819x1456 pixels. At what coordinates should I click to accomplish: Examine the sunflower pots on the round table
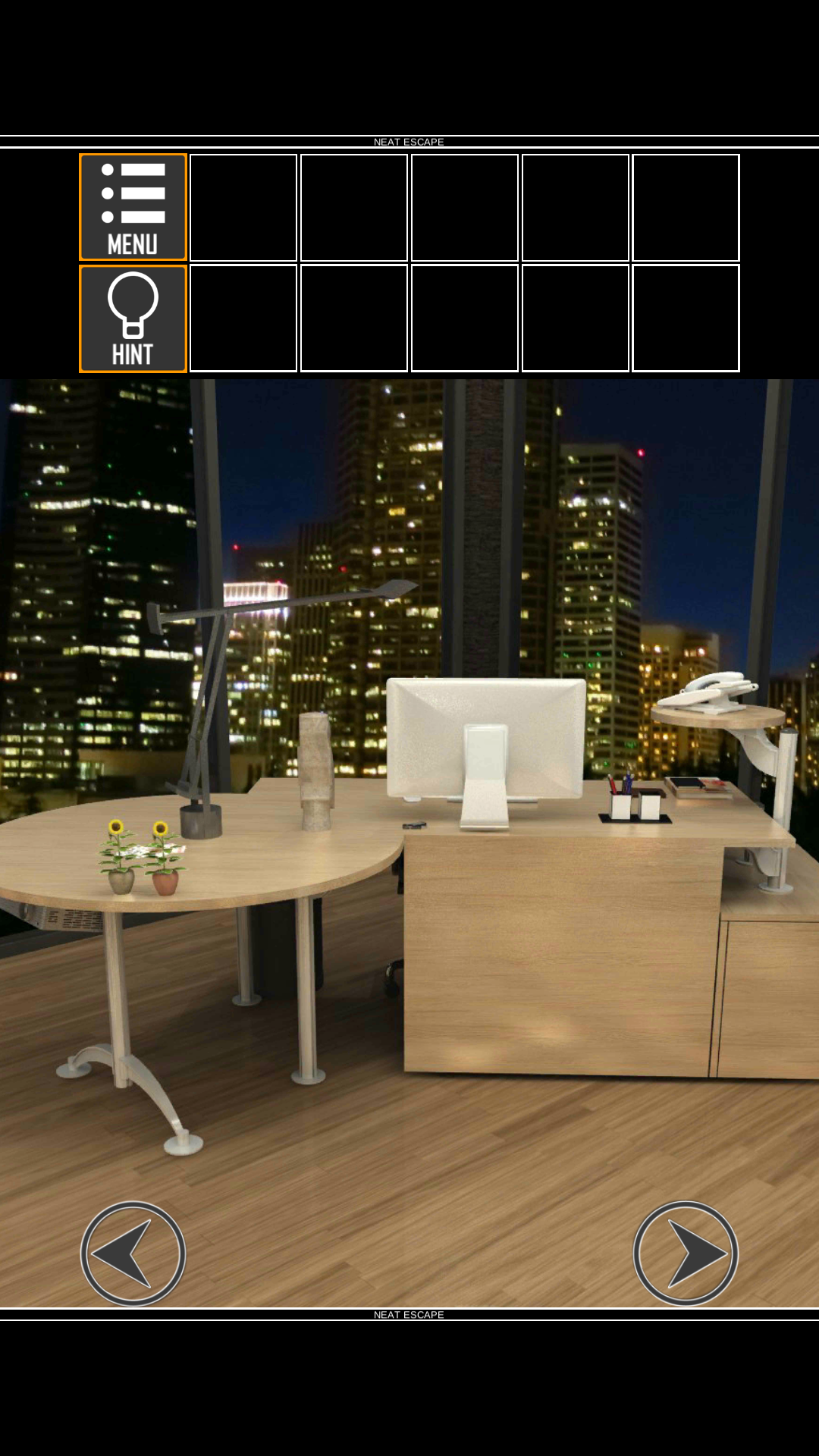[x=142, y=859]
